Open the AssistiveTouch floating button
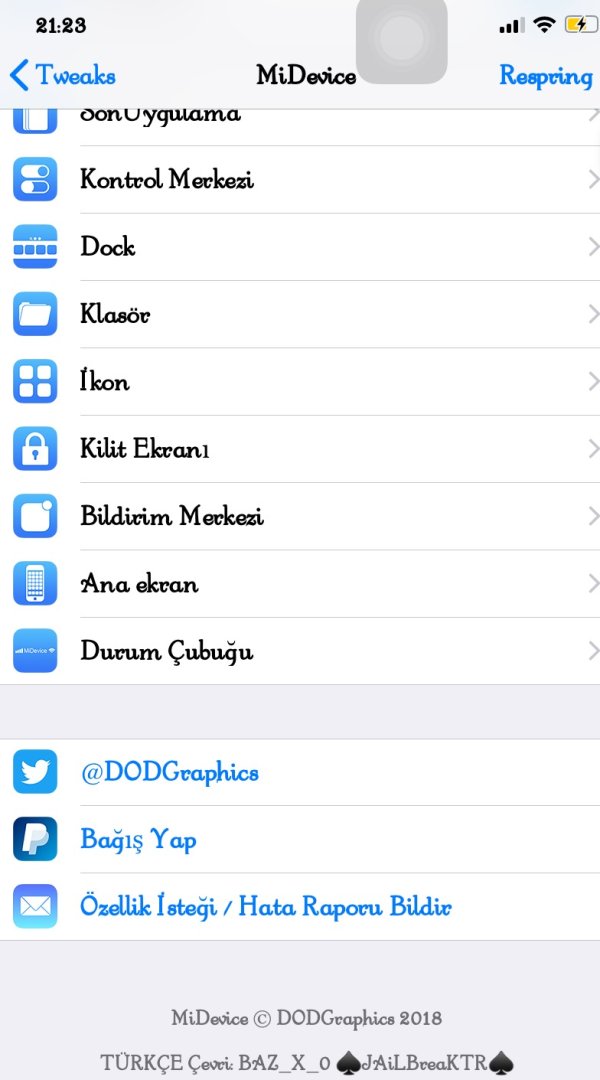The image size is (600, 1080). [401, 41]
